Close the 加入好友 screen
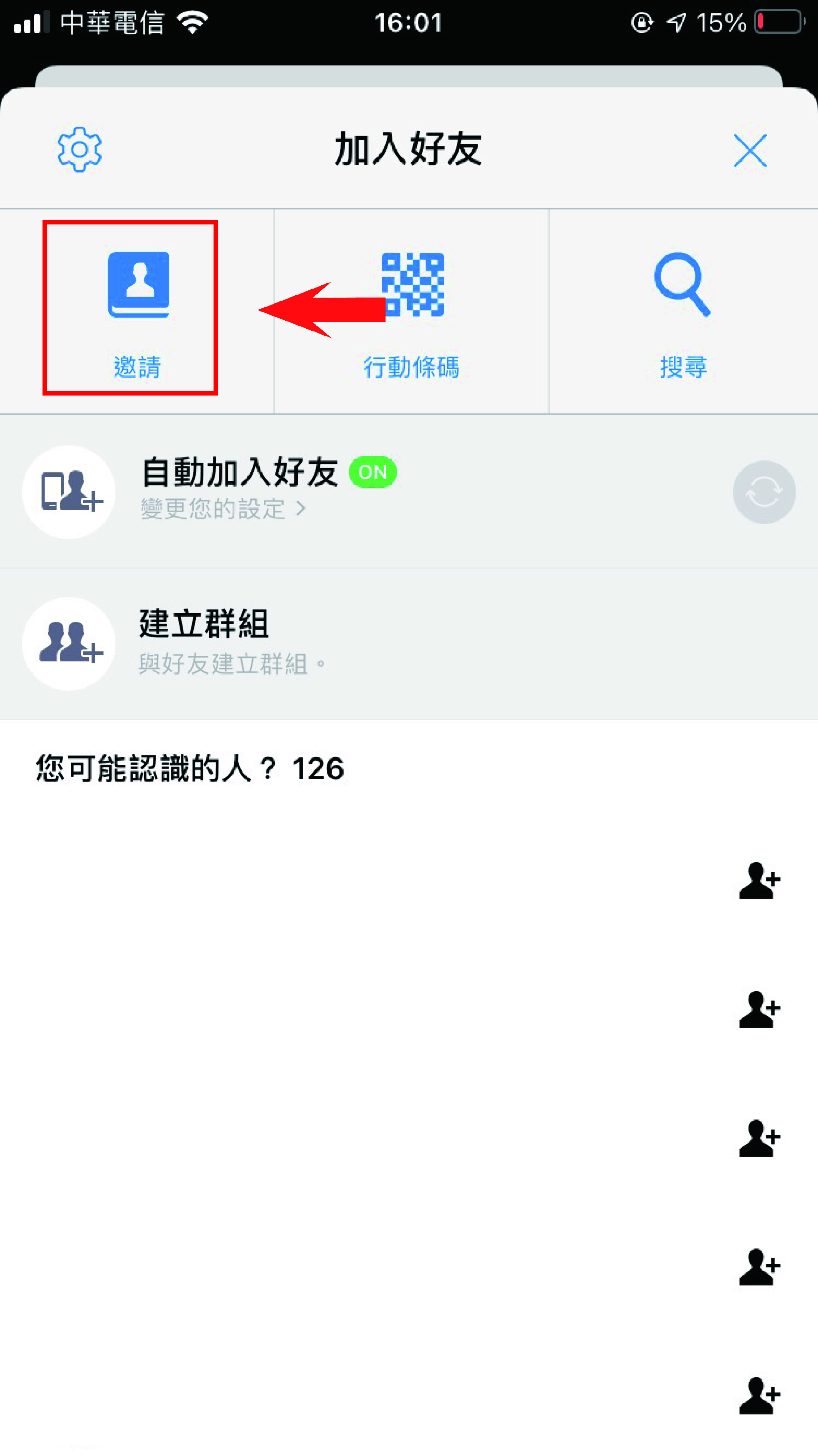This screenshot has height=1456, width=818. (x=750, y=151)
